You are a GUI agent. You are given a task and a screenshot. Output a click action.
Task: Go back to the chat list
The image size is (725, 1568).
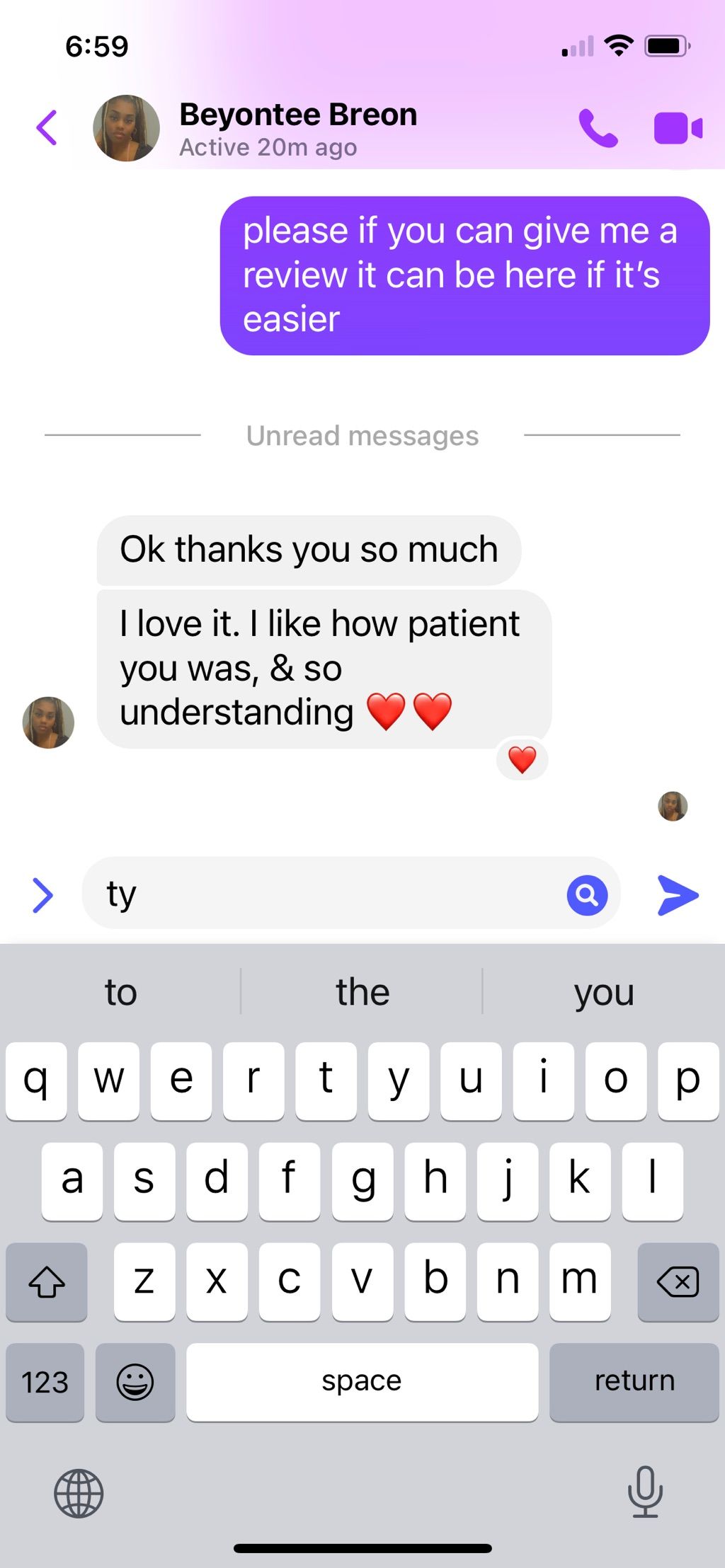pyautogui.click(x=47, y=128)
